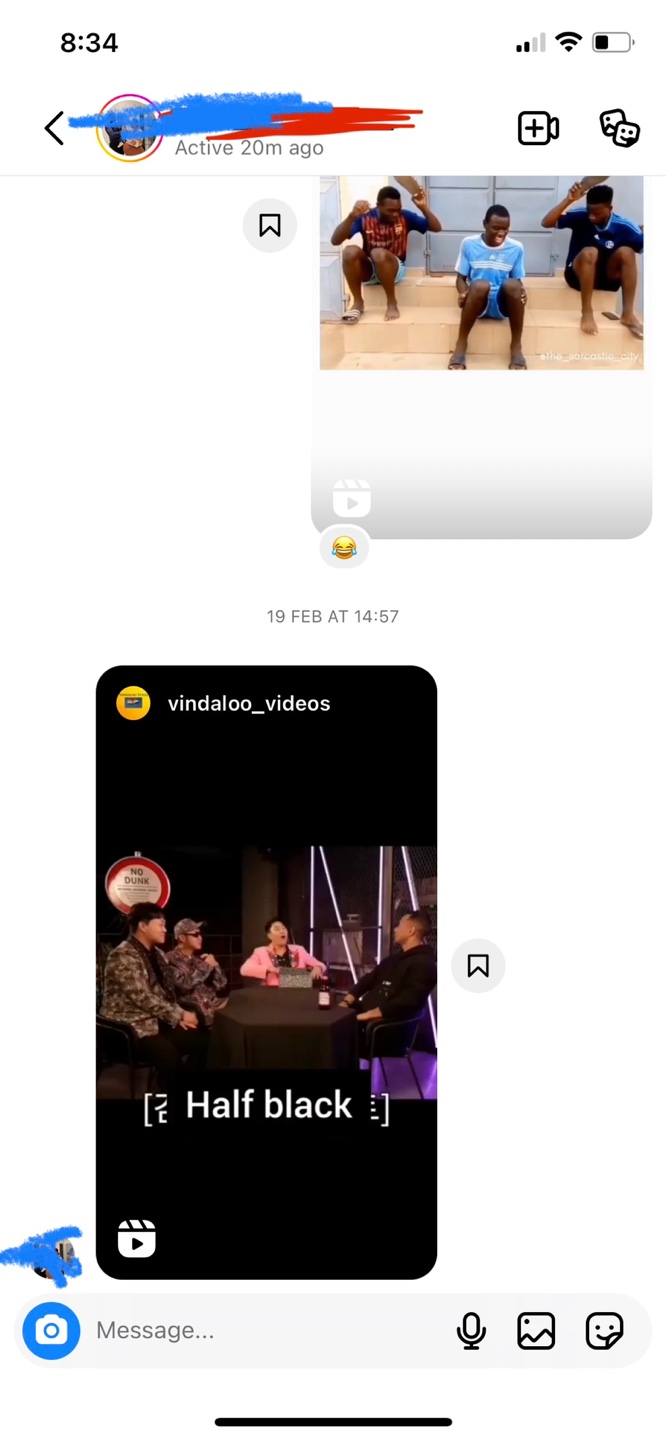
Task: Open the sticker picker
Action: [x=604, y=1330]
